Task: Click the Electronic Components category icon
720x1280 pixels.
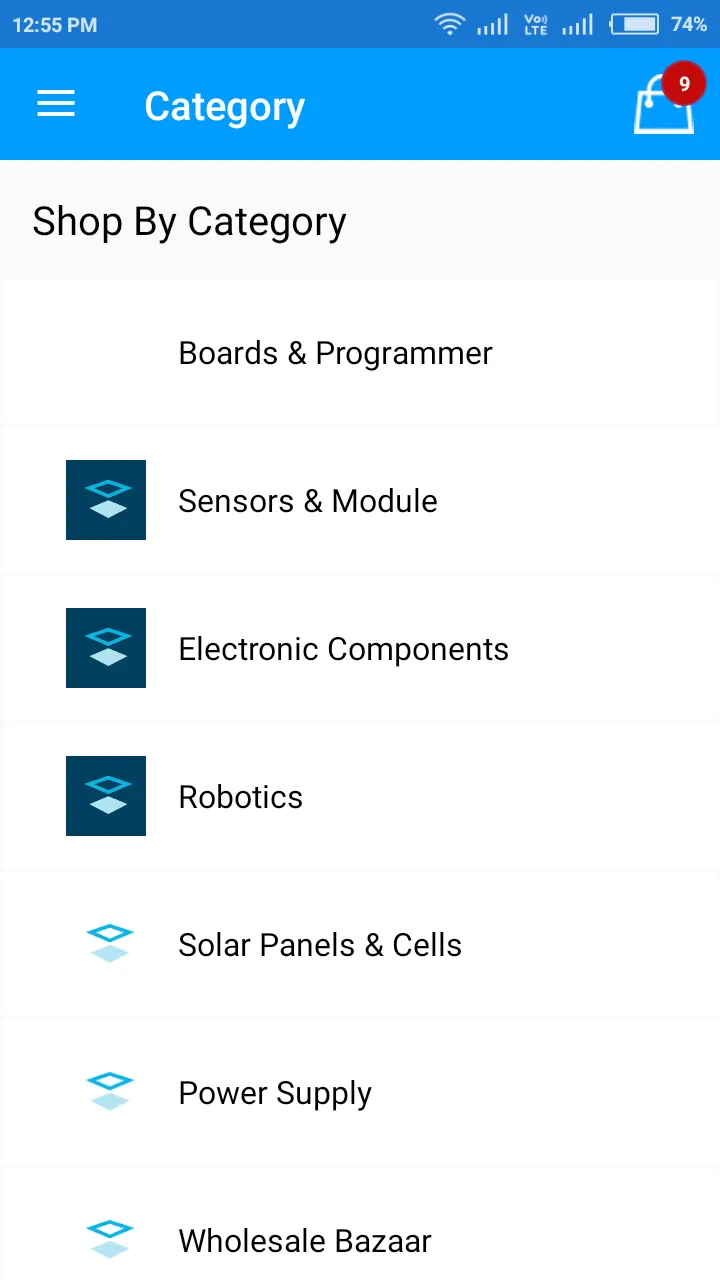Action: tap(105, 648)
